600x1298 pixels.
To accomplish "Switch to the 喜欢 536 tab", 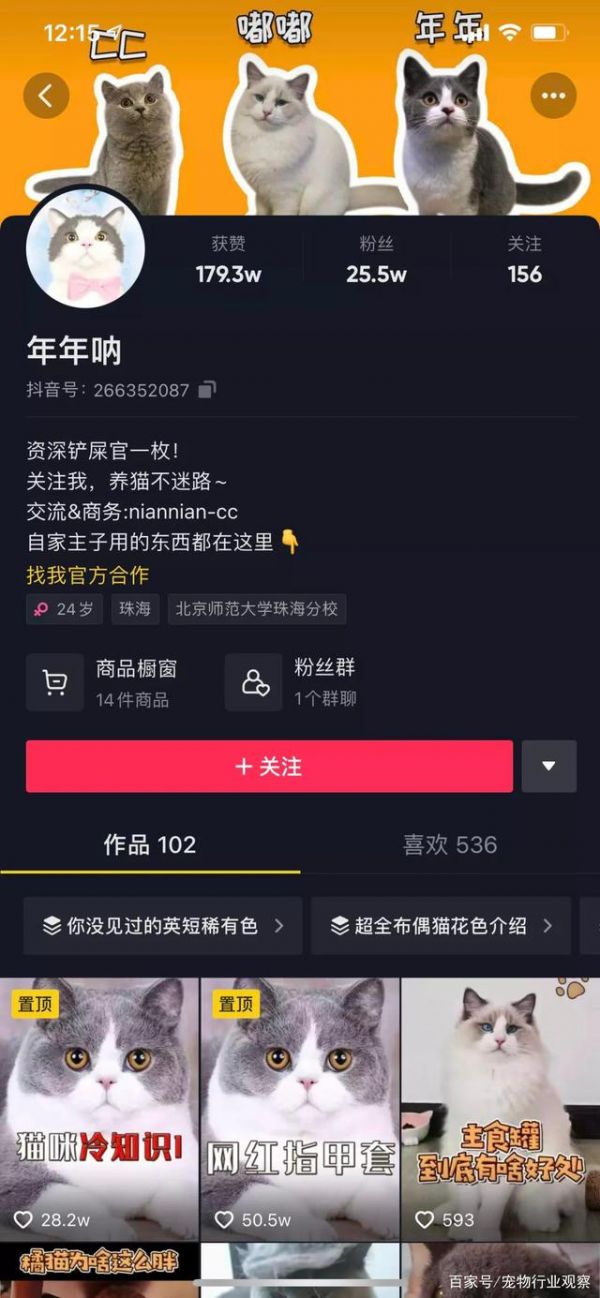I will point(450,845).
